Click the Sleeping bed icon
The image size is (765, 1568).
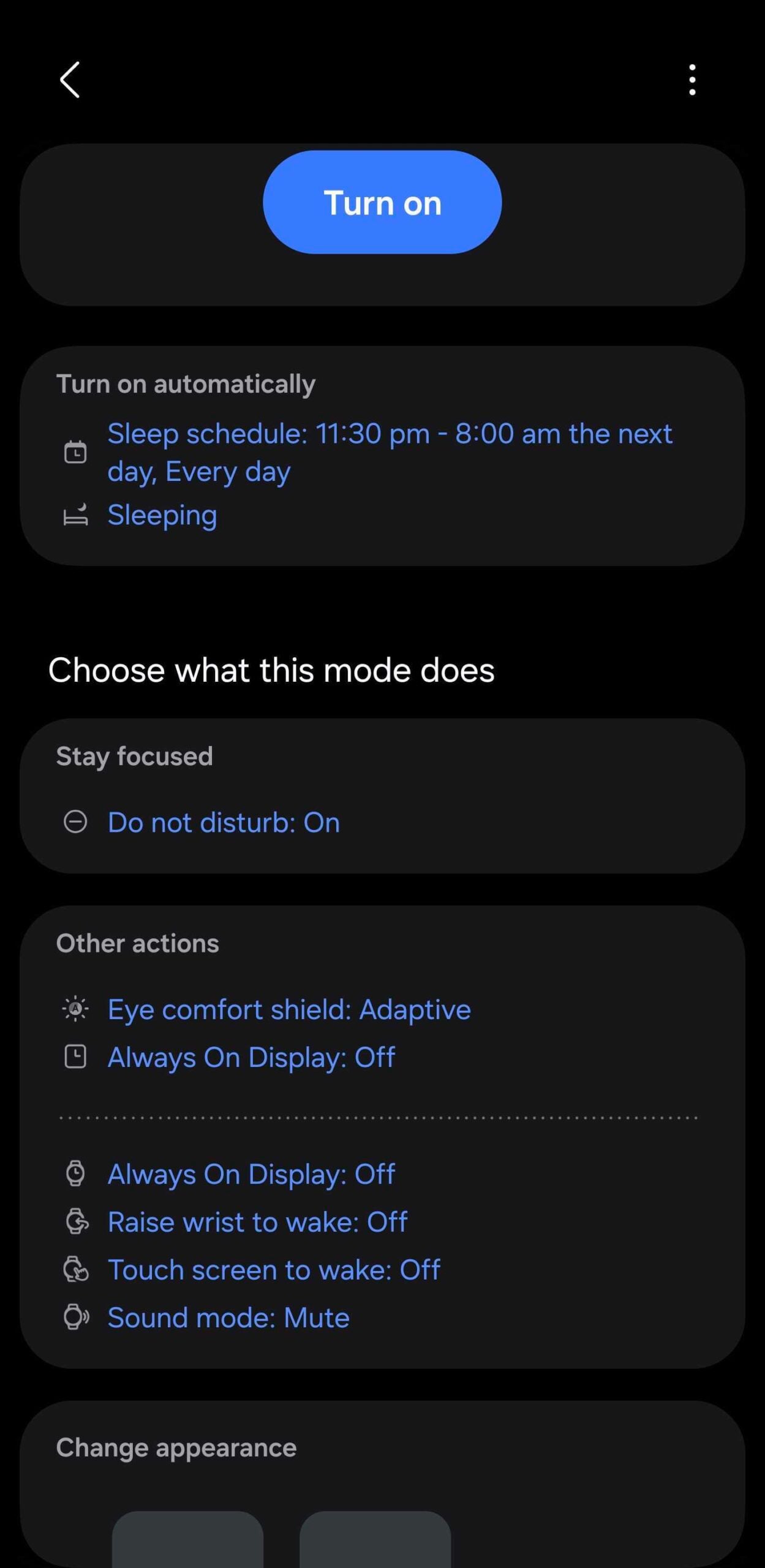77,515
